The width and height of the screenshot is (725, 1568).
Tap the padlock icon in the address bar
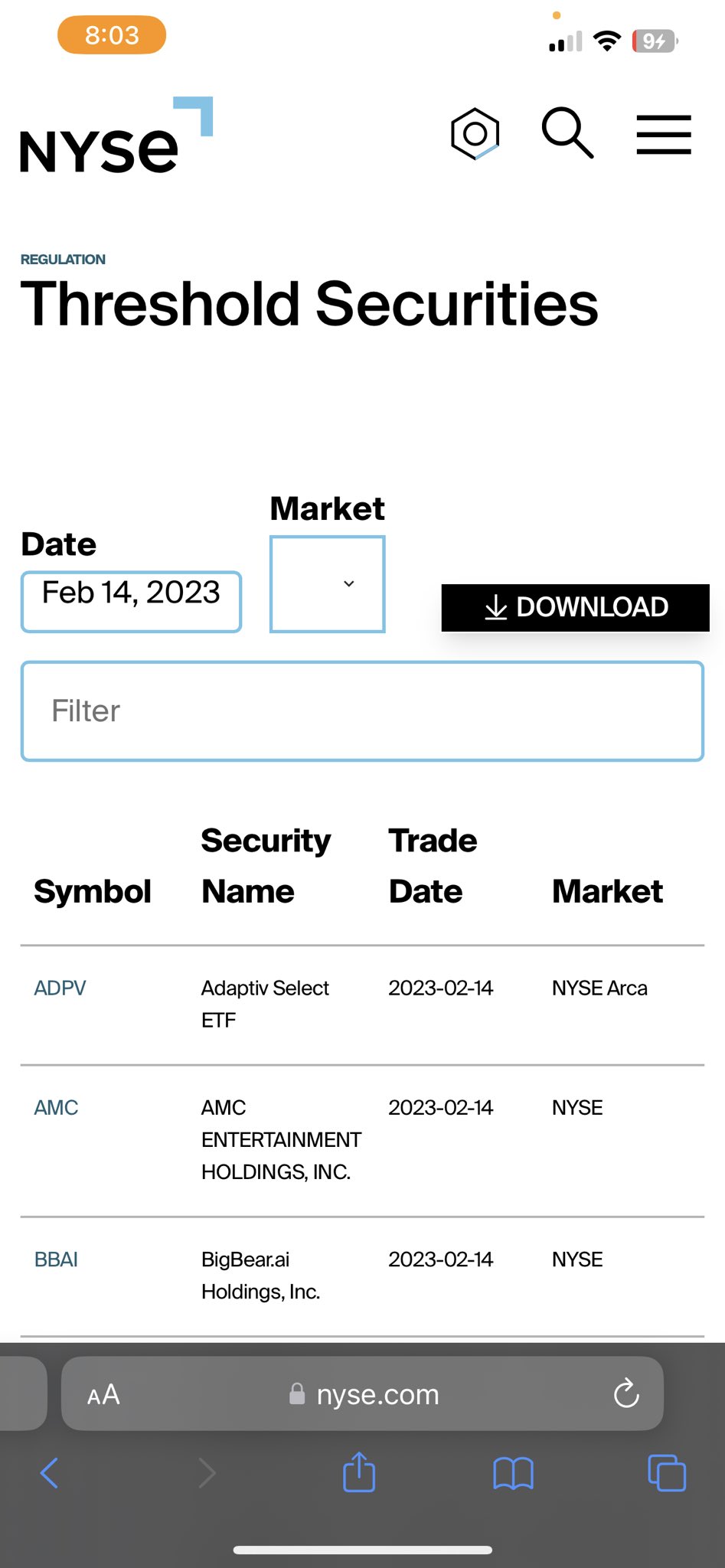pos(298,1394)
